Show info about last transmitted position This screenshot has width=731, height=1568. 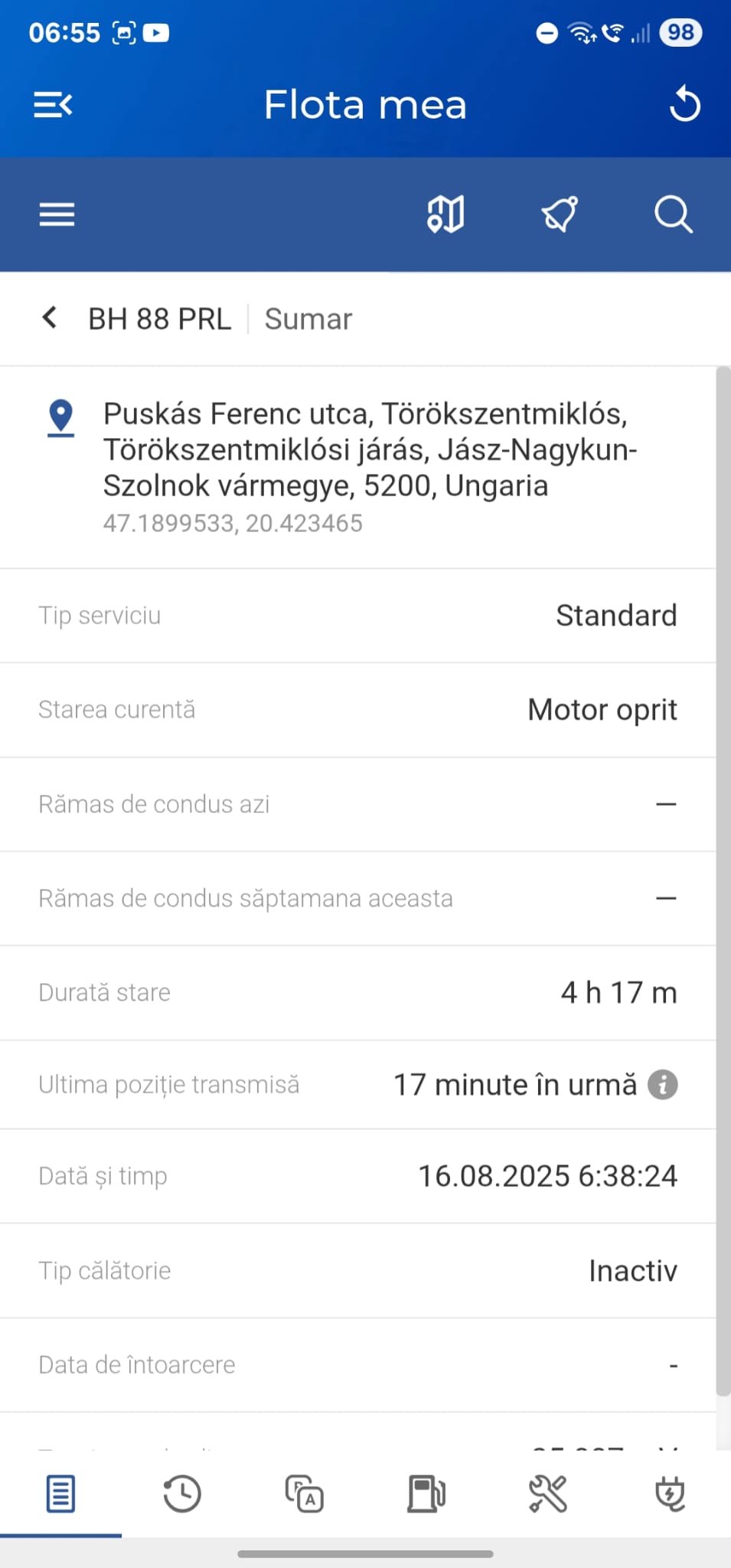[x=663, y=1084]
